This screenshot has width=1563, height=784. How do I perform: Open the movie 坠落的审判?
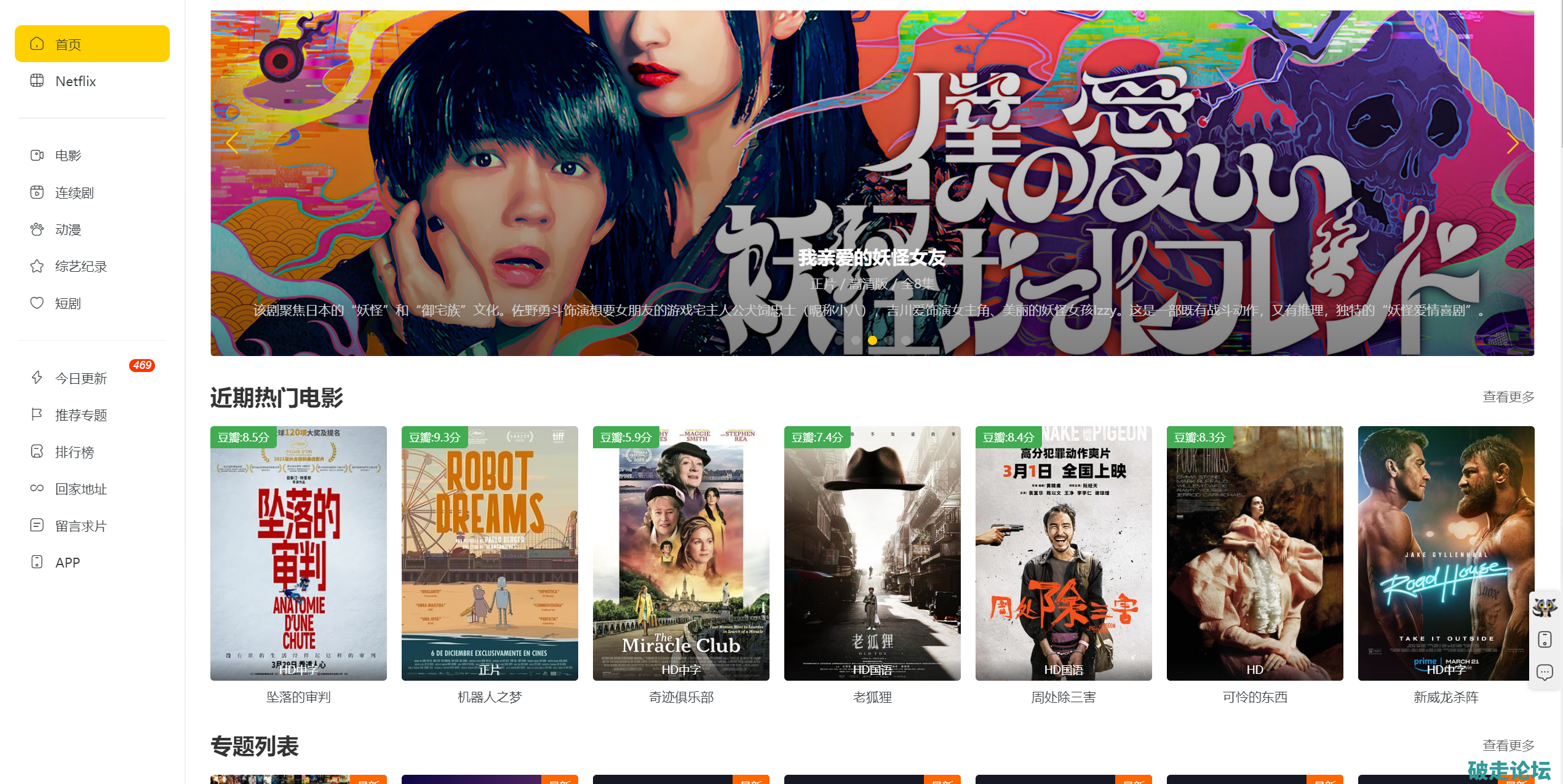click(298, 553)
